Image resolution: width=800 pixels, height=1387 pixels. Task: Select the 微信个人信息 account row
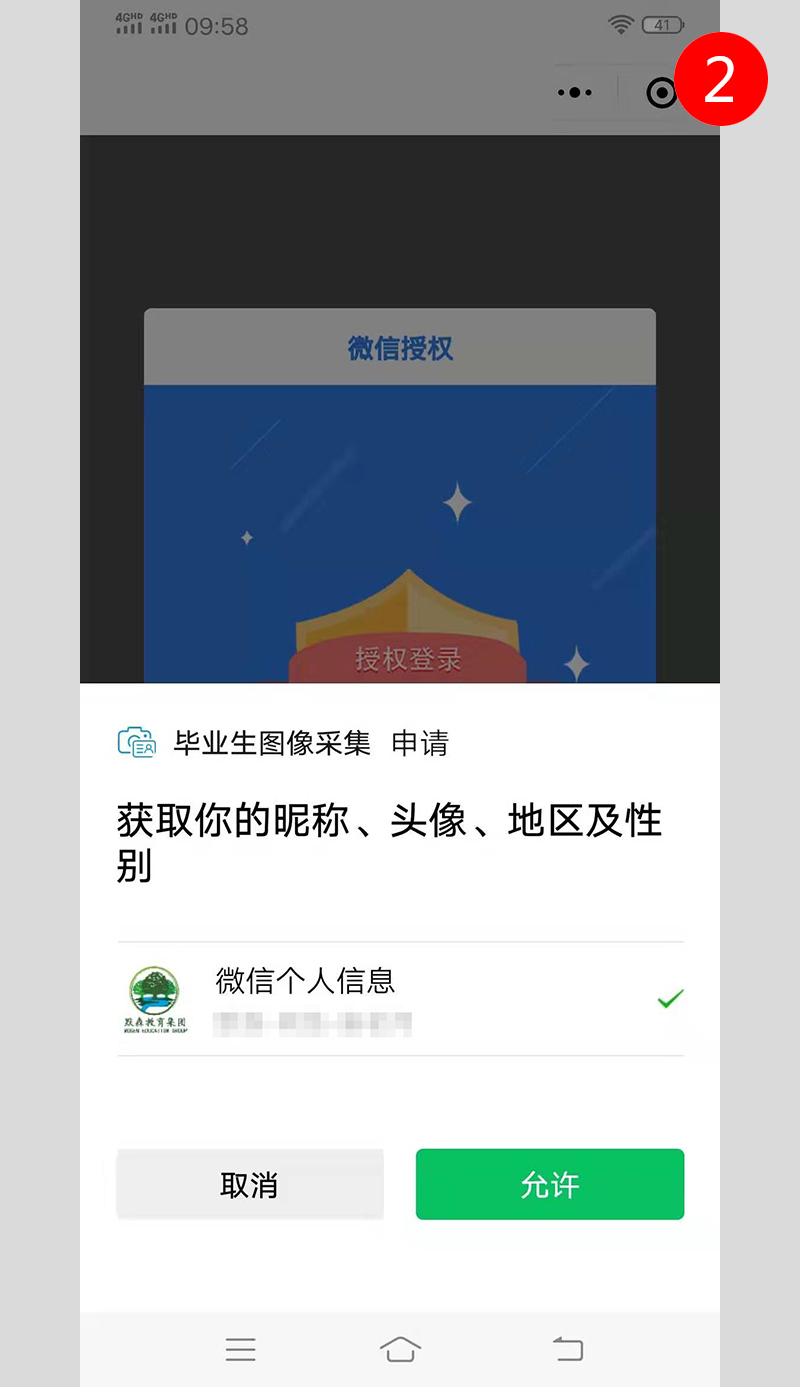tap(400, 999)
